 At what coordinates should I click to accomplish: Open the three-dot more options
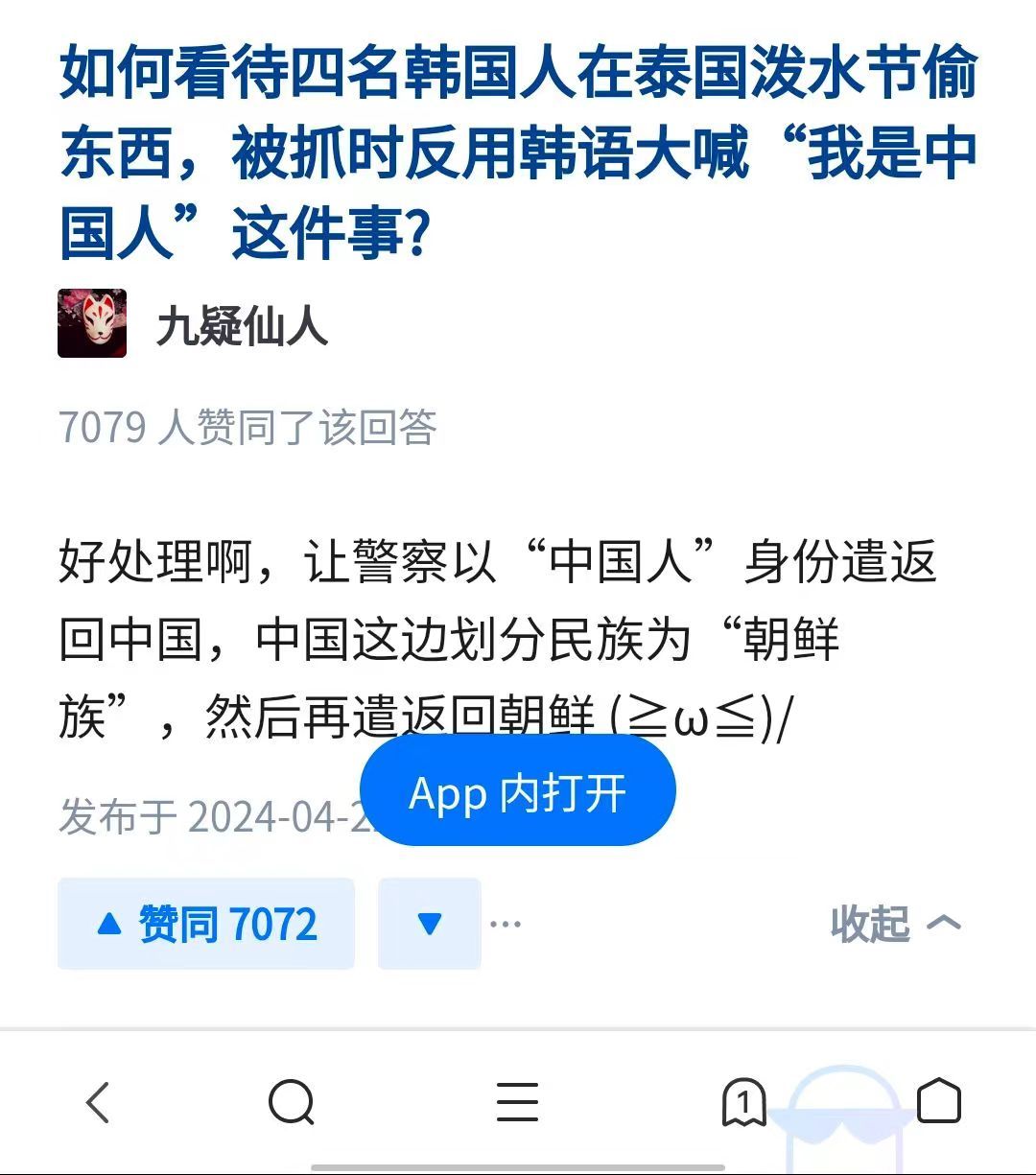click(506, 925)
